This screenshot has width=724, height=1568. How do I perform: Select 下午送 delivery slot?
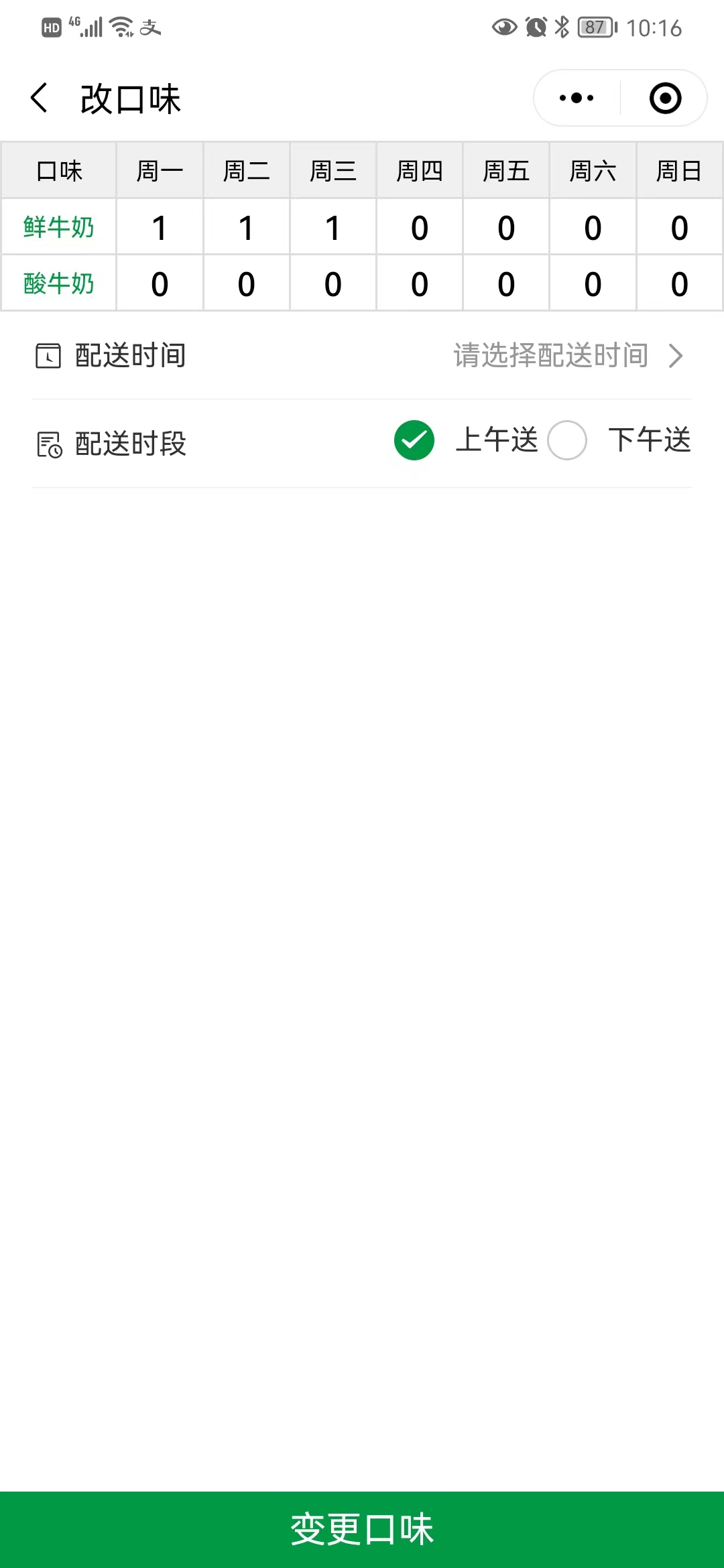(567, 440)
